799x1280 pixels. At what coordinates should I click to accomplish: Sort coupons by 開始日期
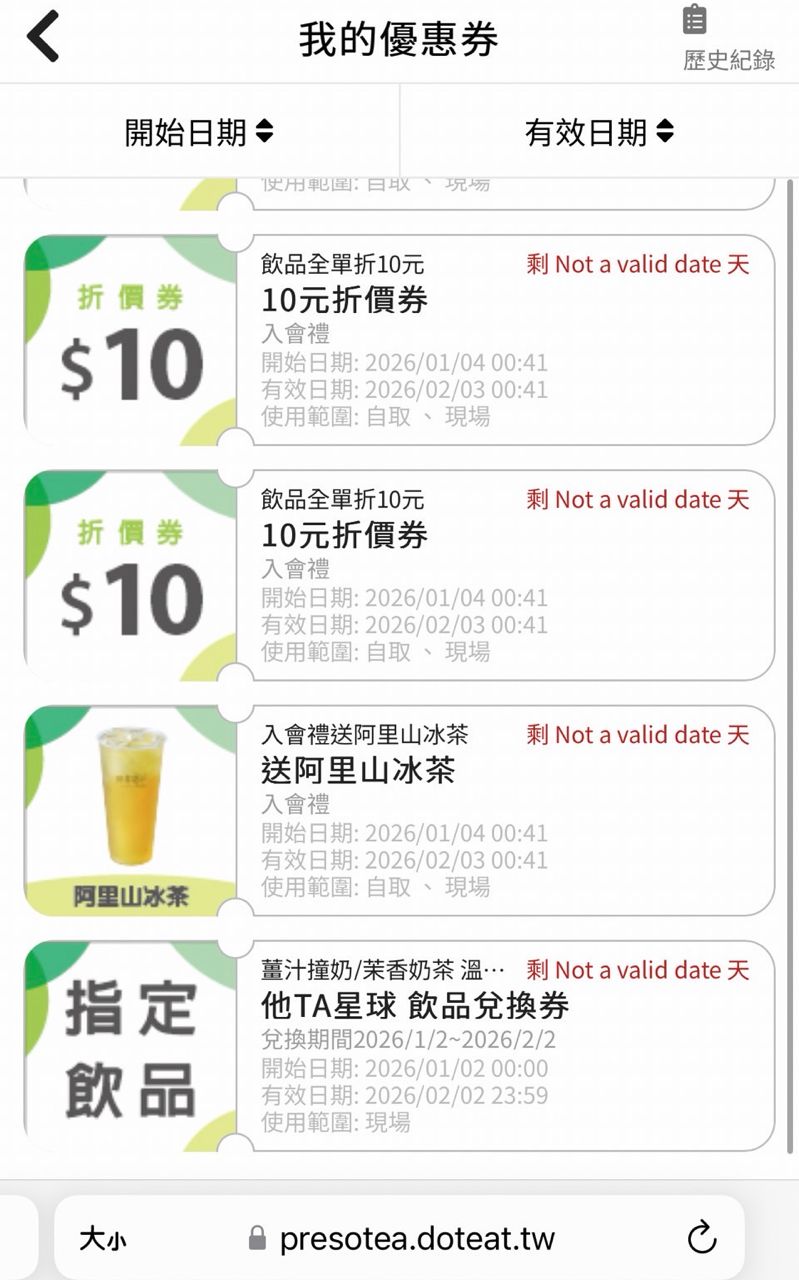tap(199, 131)
